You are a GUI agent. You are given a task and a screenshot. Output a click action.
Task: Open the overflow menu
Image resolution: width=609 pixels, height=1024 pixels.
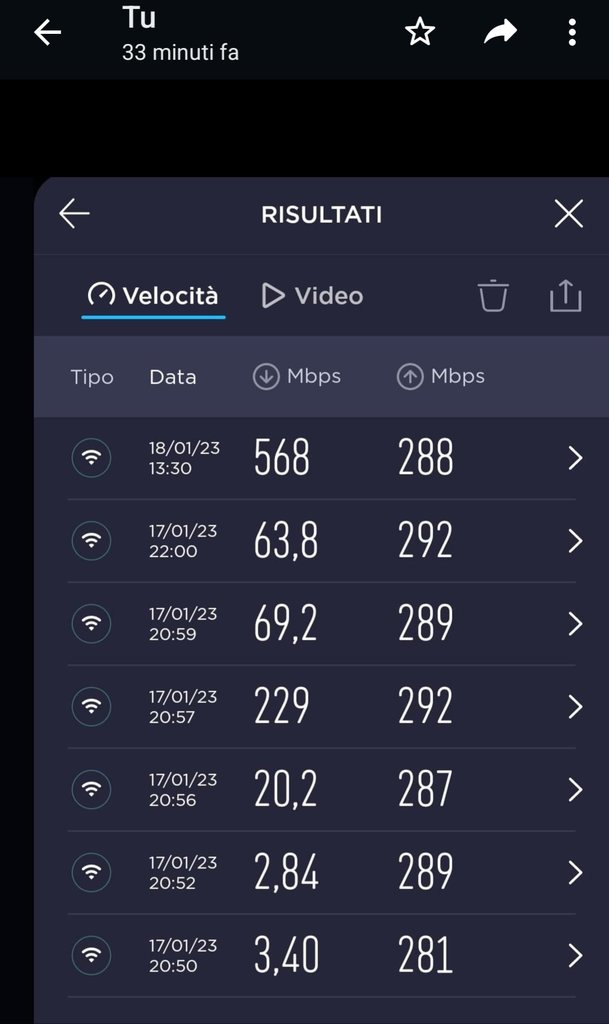pos(572,33)
